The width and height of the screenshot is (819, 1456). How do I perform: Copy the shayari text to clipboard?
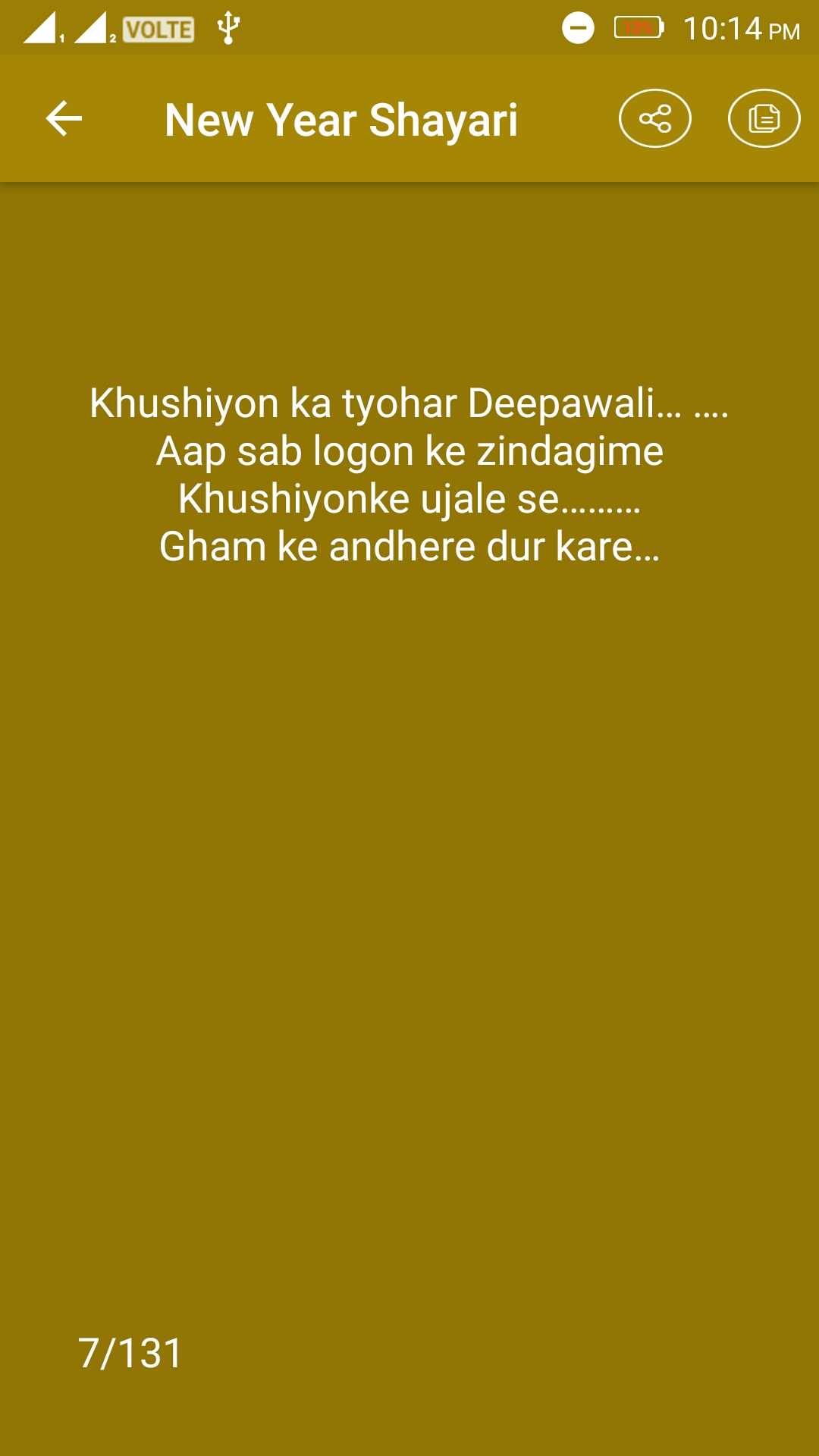click(x=764, y=119)
